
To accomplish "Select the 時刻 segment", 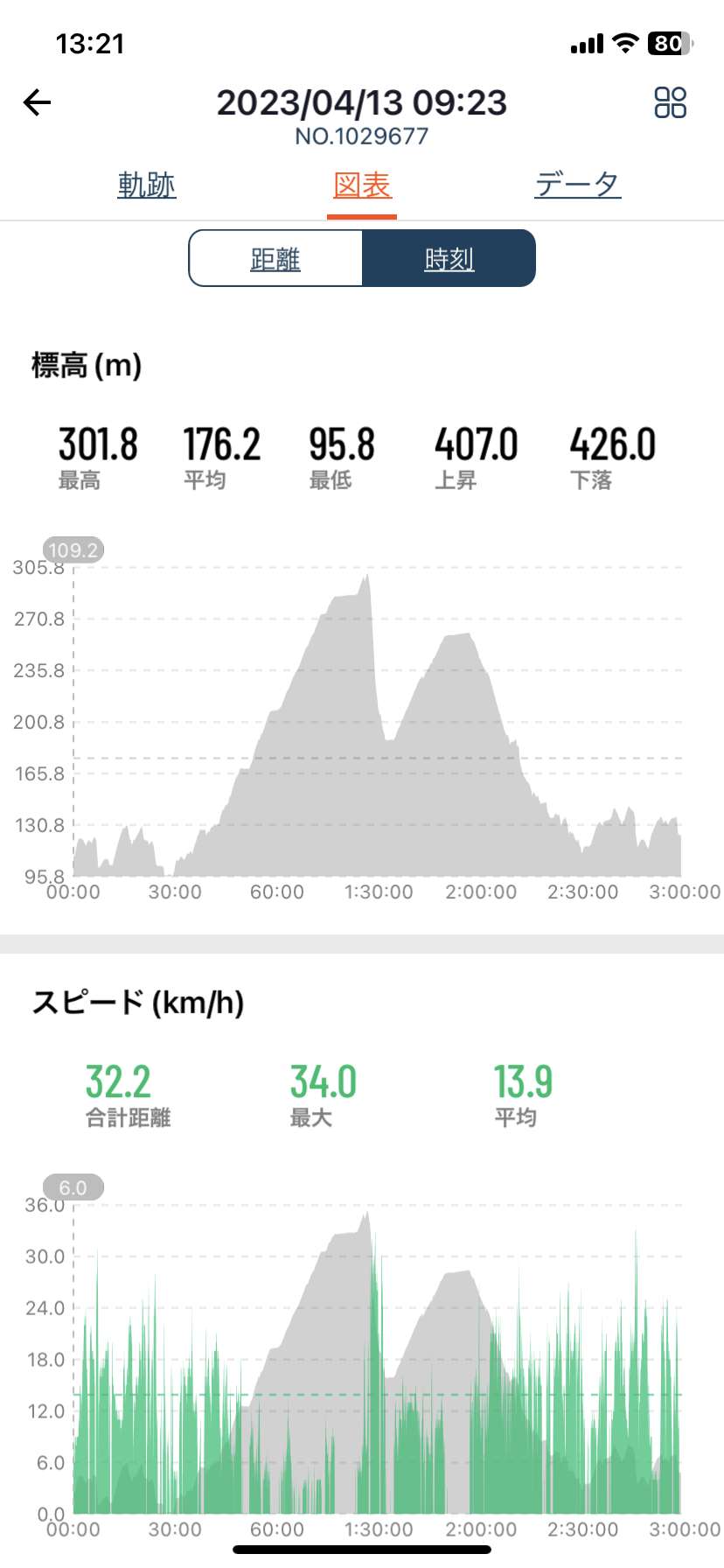I will click(x=449, y=259).
